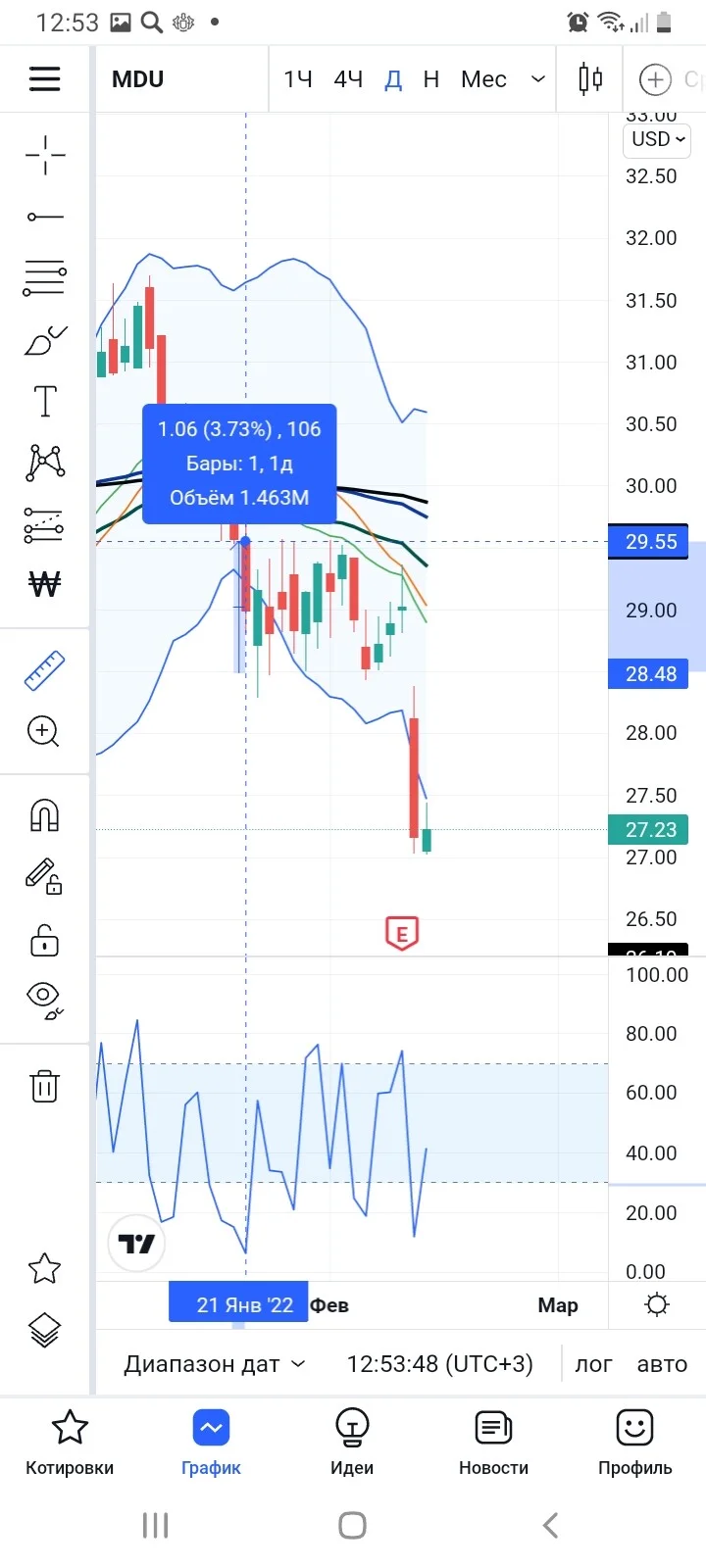Image resolution: width=706 pixels, height=1568 pixels.
Task: Open the USD currency selector
Action: pos(657,140)
